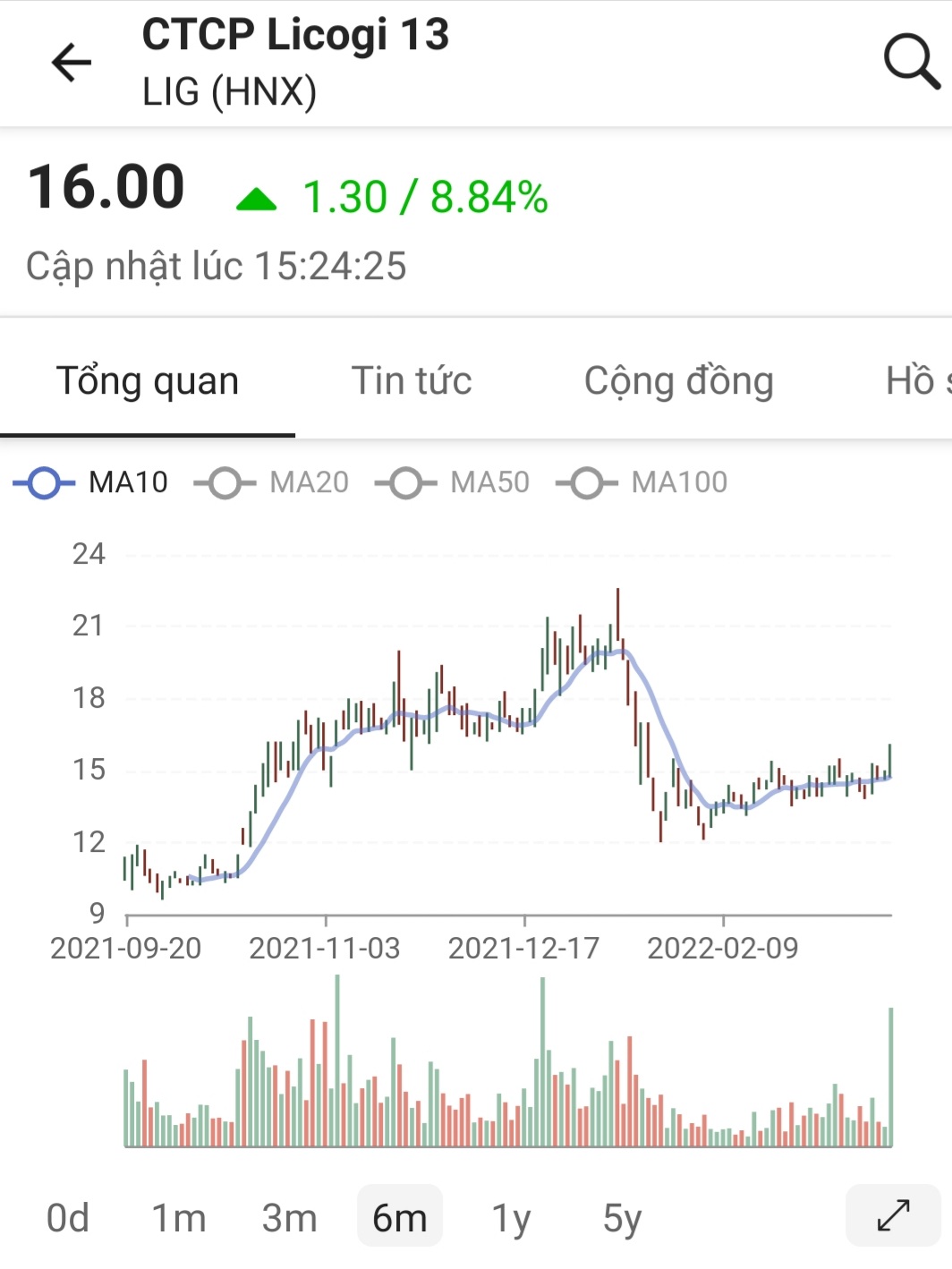The height and width of the screenshot is (1269, 952).
Task: Go back using the back arrow
Action: [72, 63]
